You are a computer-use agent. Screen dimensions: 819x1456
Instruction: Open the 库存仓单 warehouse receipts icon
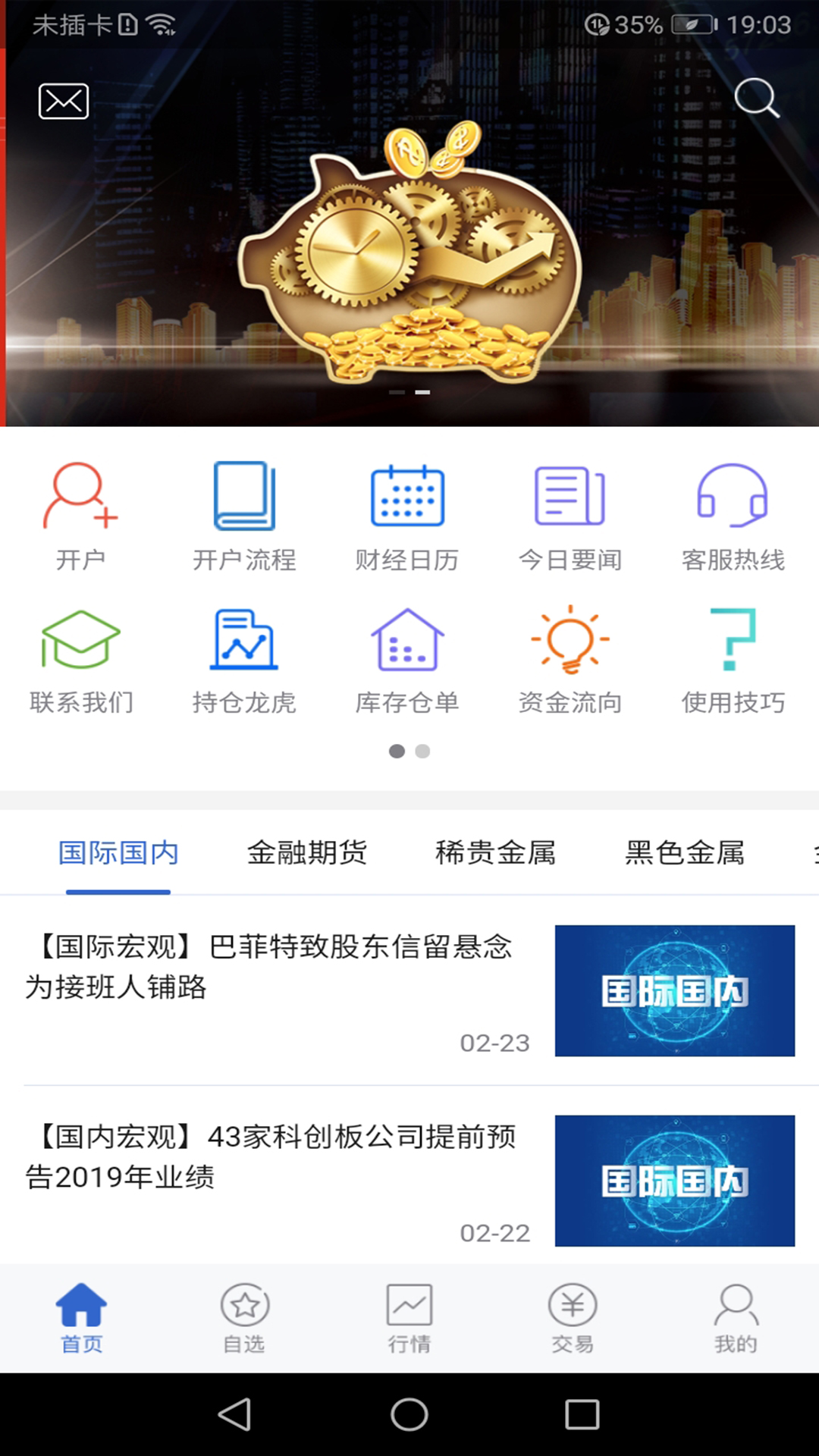[x=407, y=658]
